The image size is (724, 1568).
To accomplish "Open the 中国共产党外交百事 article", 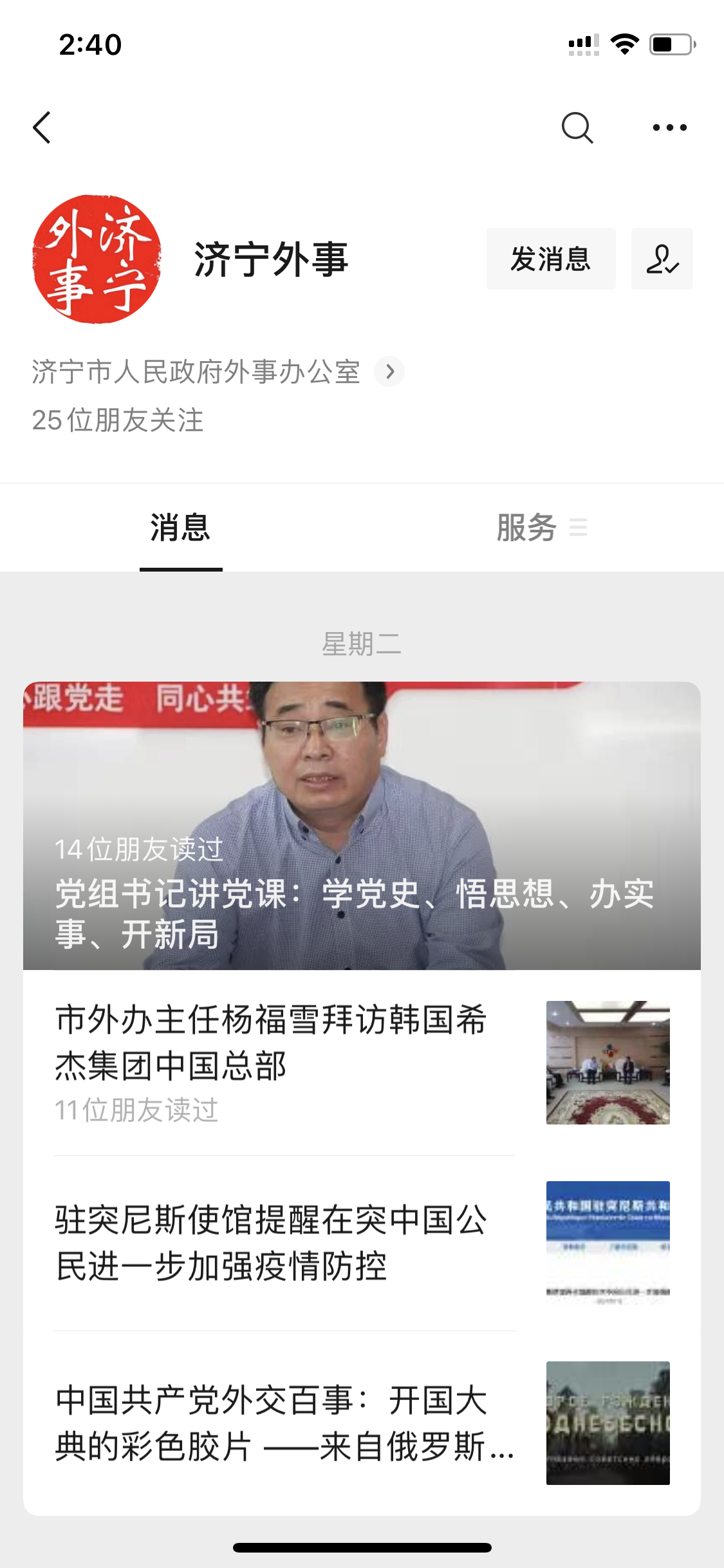I will (362, 1423).
